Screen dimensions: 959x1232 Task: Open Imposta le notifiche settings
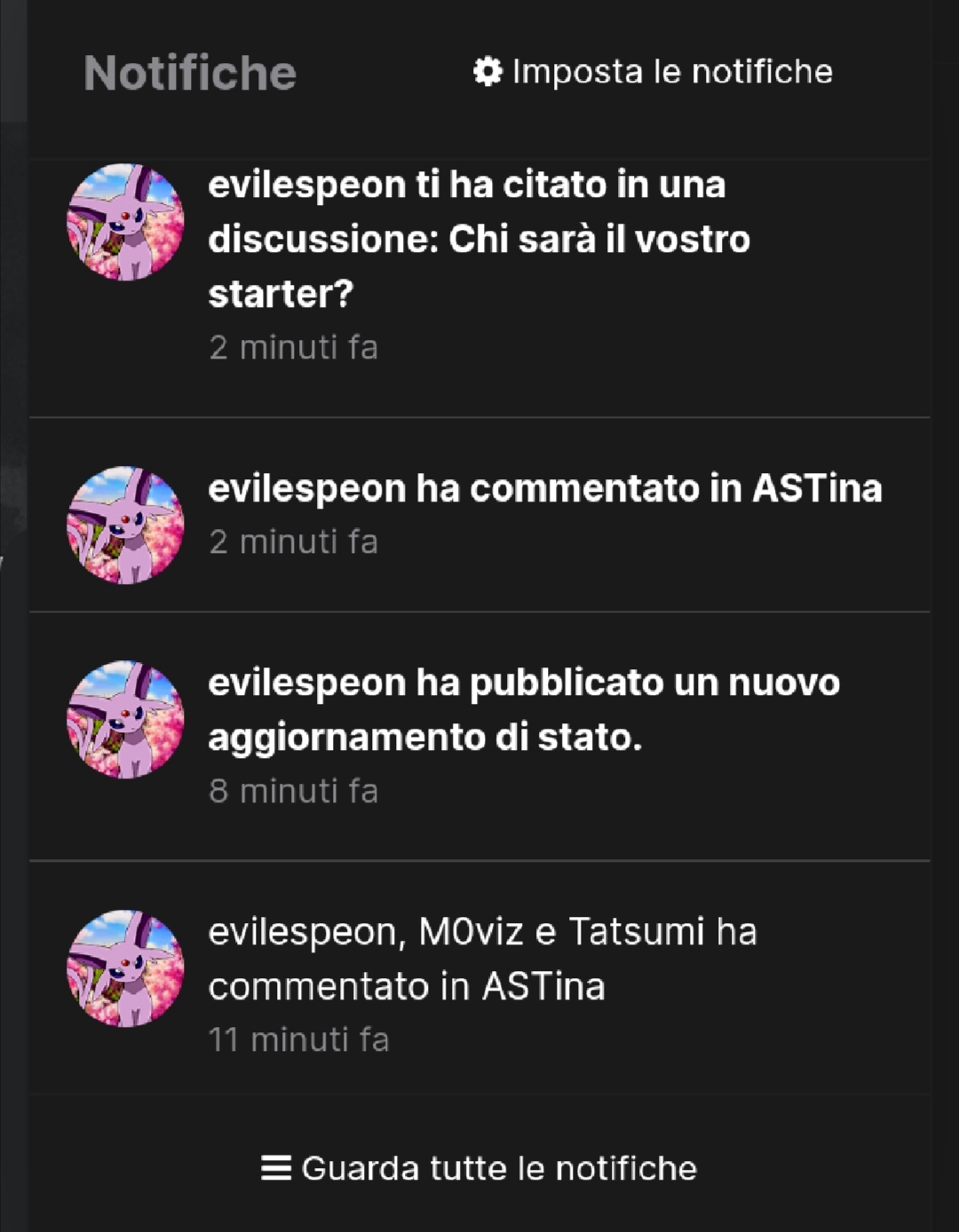654,72
